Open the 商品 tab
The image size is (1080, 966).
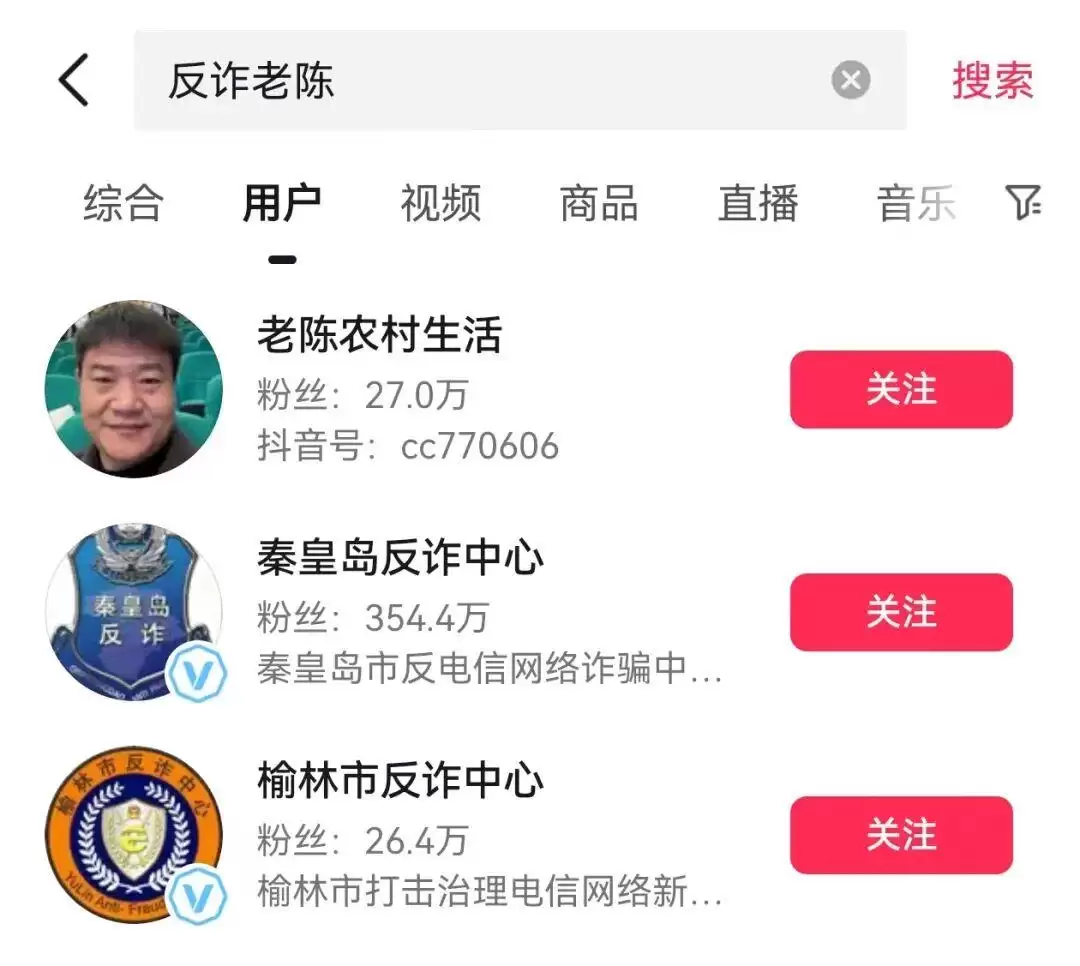pos(599,203)
